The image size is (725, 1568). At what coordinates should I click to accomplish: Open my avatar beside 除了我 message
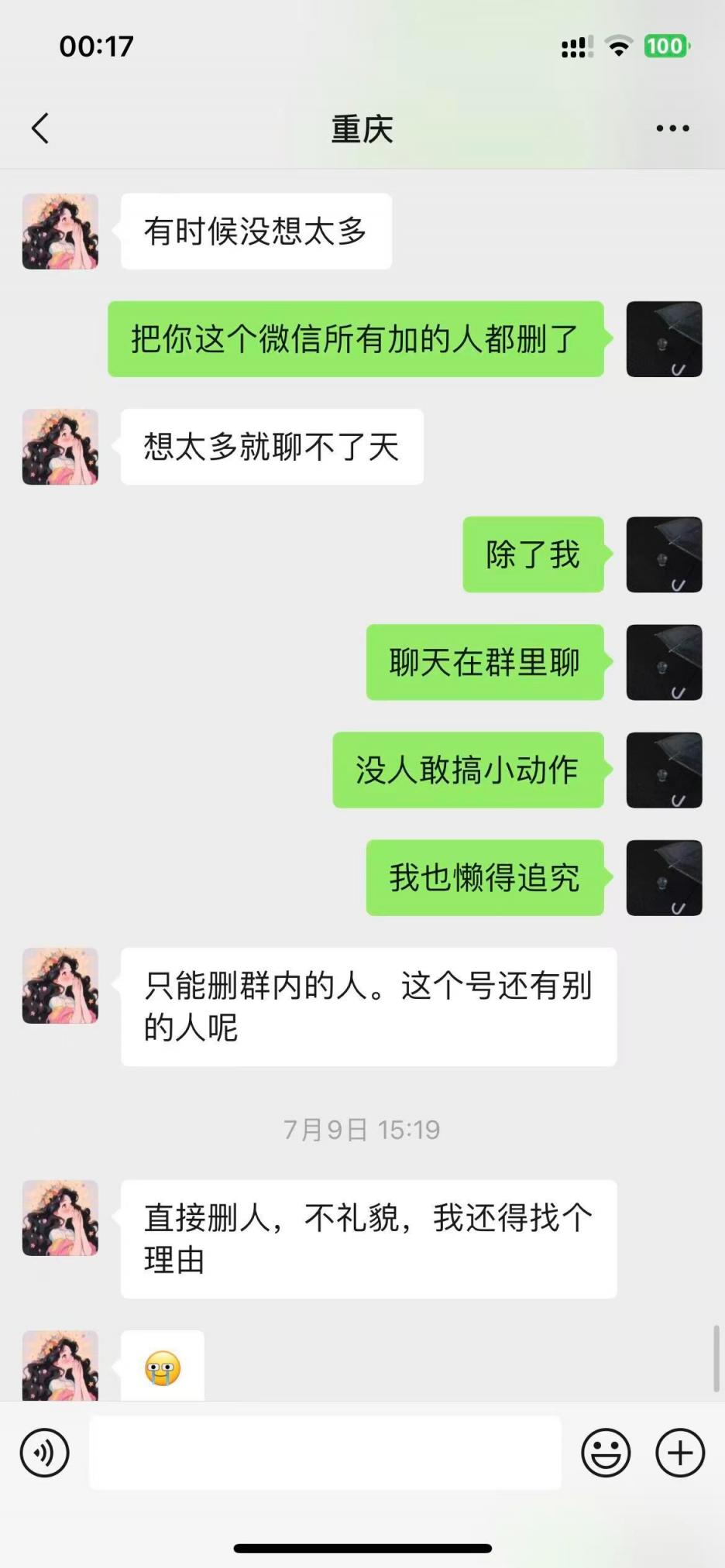(x=664, y=554)
